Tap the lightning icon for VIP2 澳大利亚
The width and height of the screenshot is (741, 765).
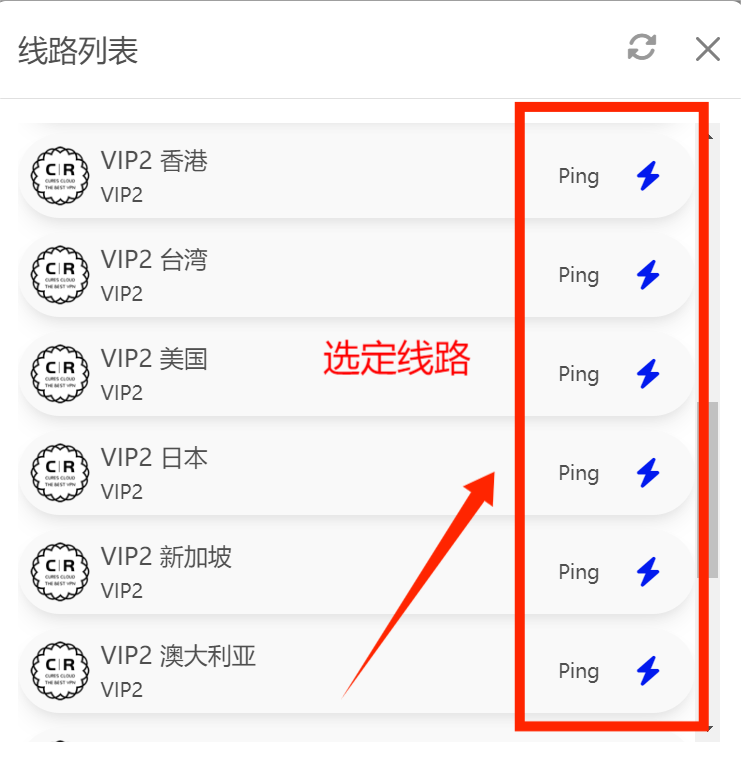click(x=648, y=671)
